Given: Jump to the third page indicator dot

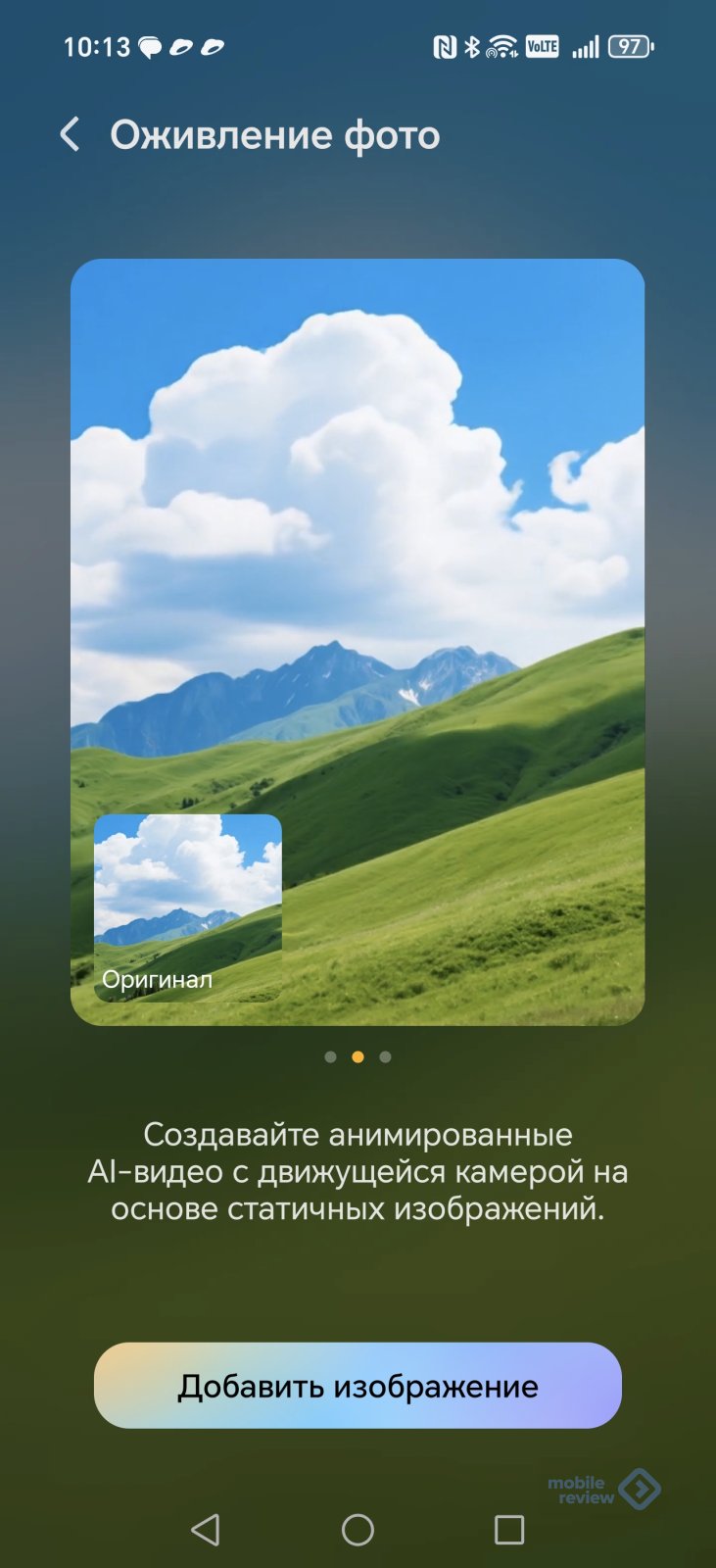Looking at the screenshot, I should coord(386,1056).
